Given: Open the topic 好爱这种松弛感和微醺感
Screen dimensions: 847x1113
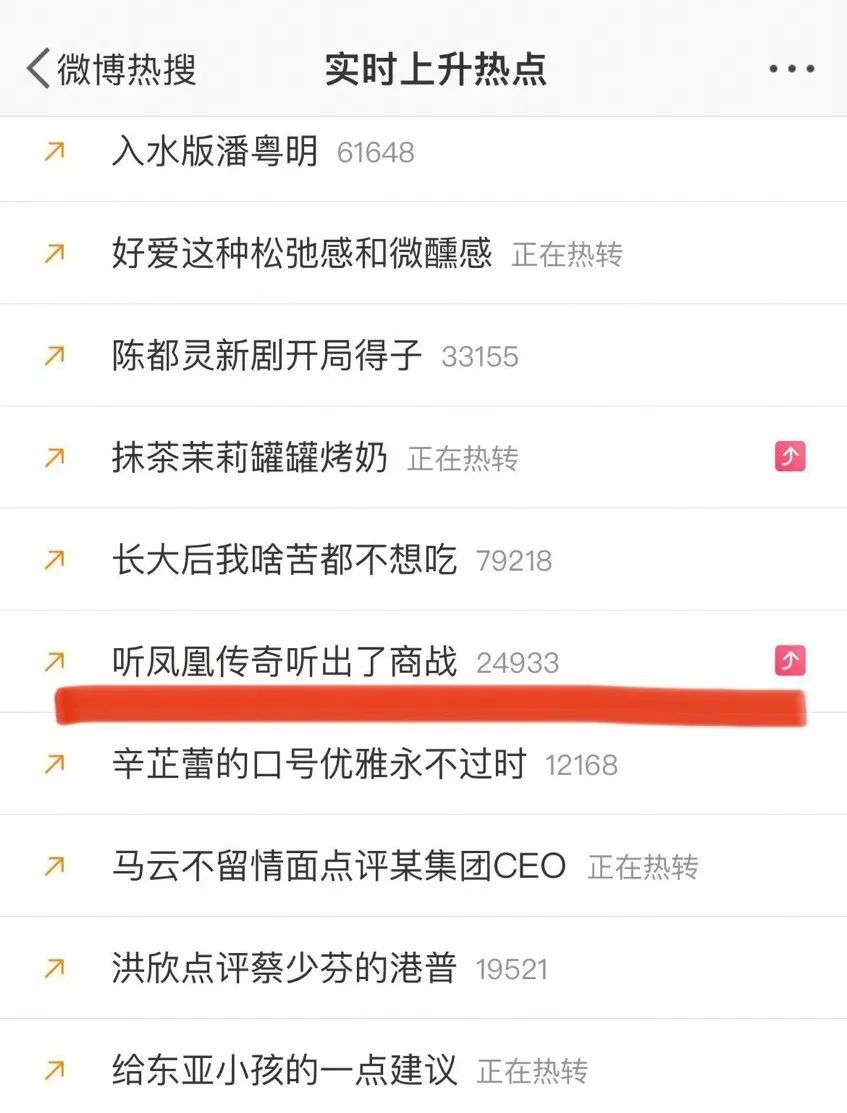Looking at the screenshot, I should (x=300, y=255).
